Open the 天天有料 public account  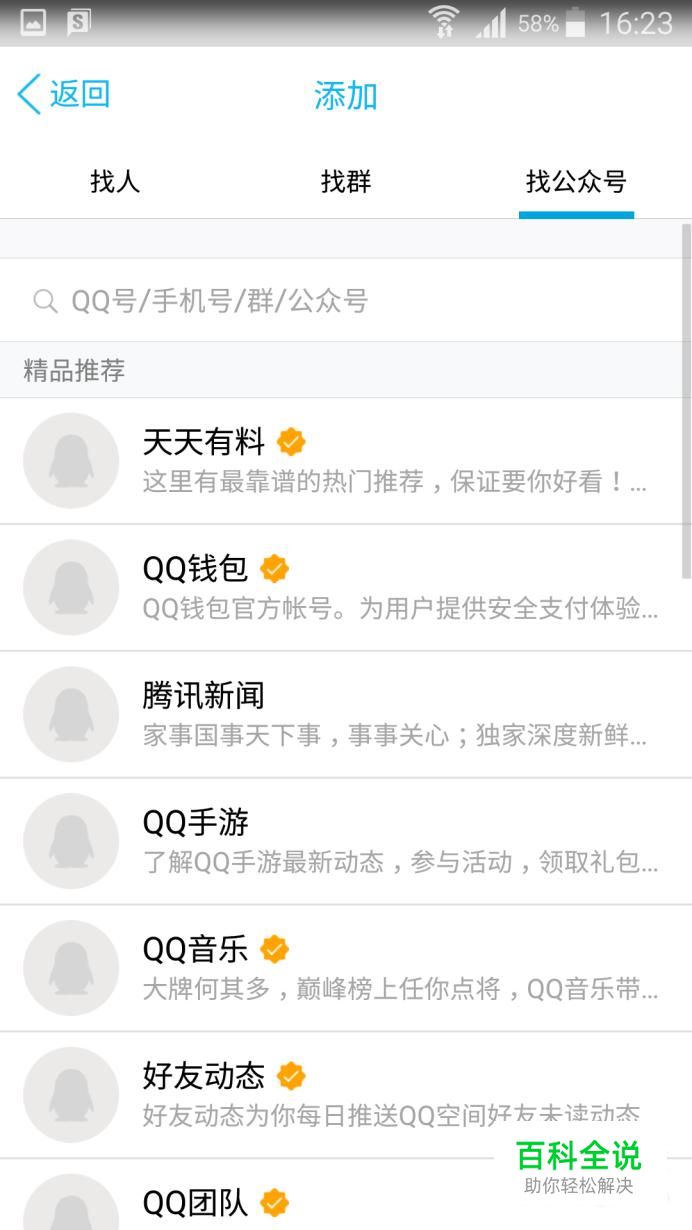340,461
